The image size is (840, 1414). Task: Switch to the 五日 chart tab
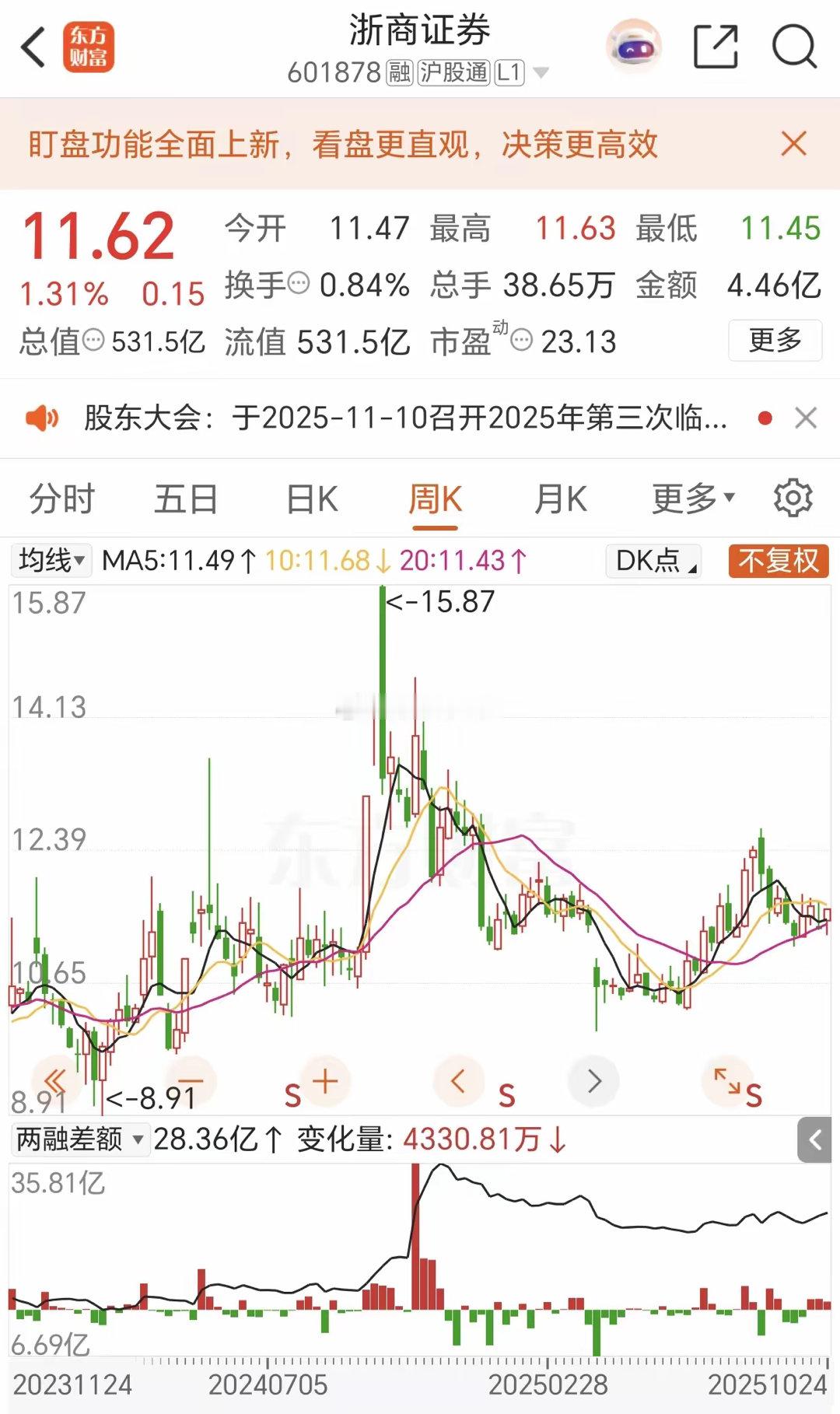click(186, 499)
